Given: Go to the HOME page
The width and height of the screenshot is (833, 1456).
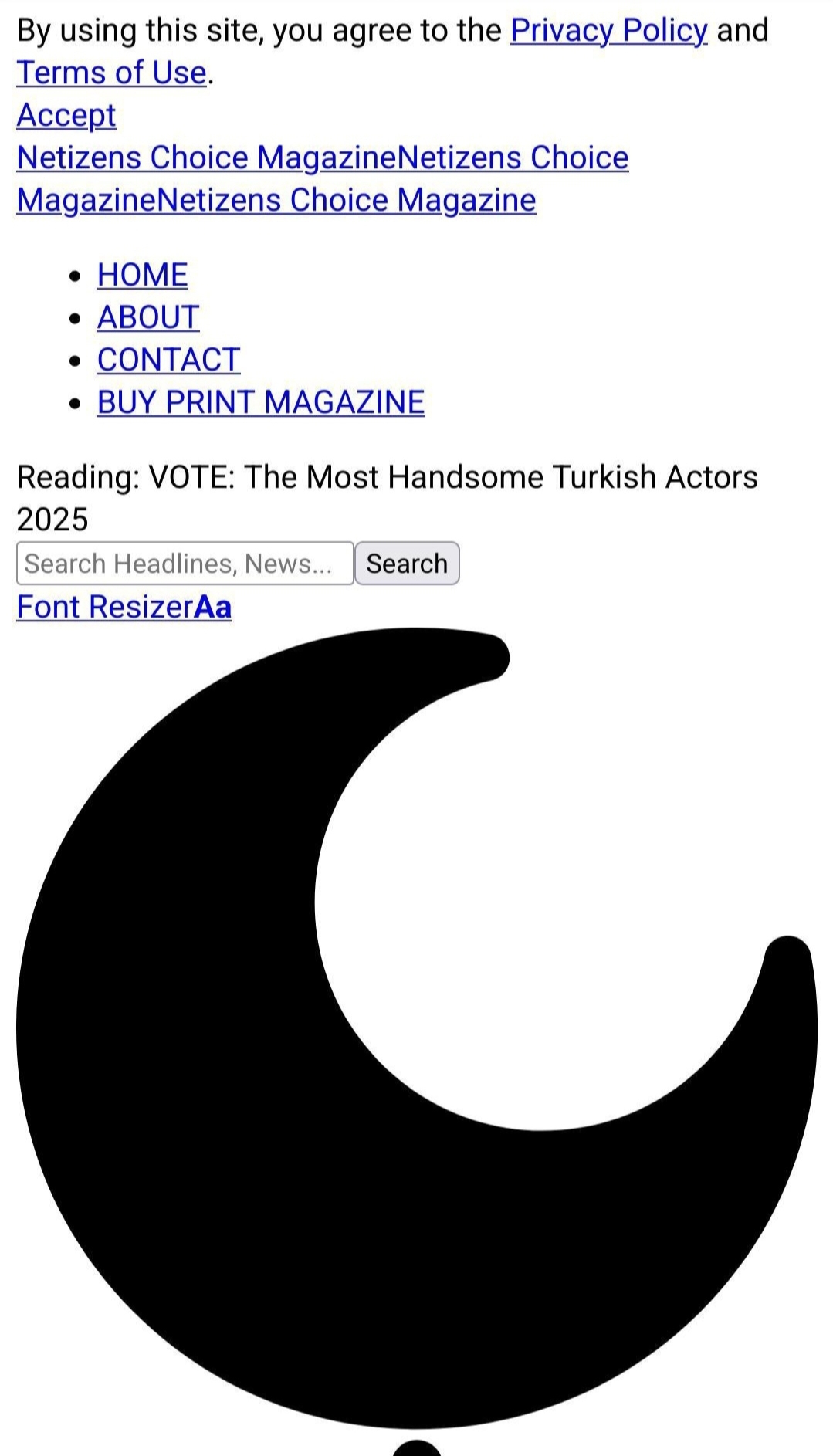Looking at the screenshot, I should 143,275.
